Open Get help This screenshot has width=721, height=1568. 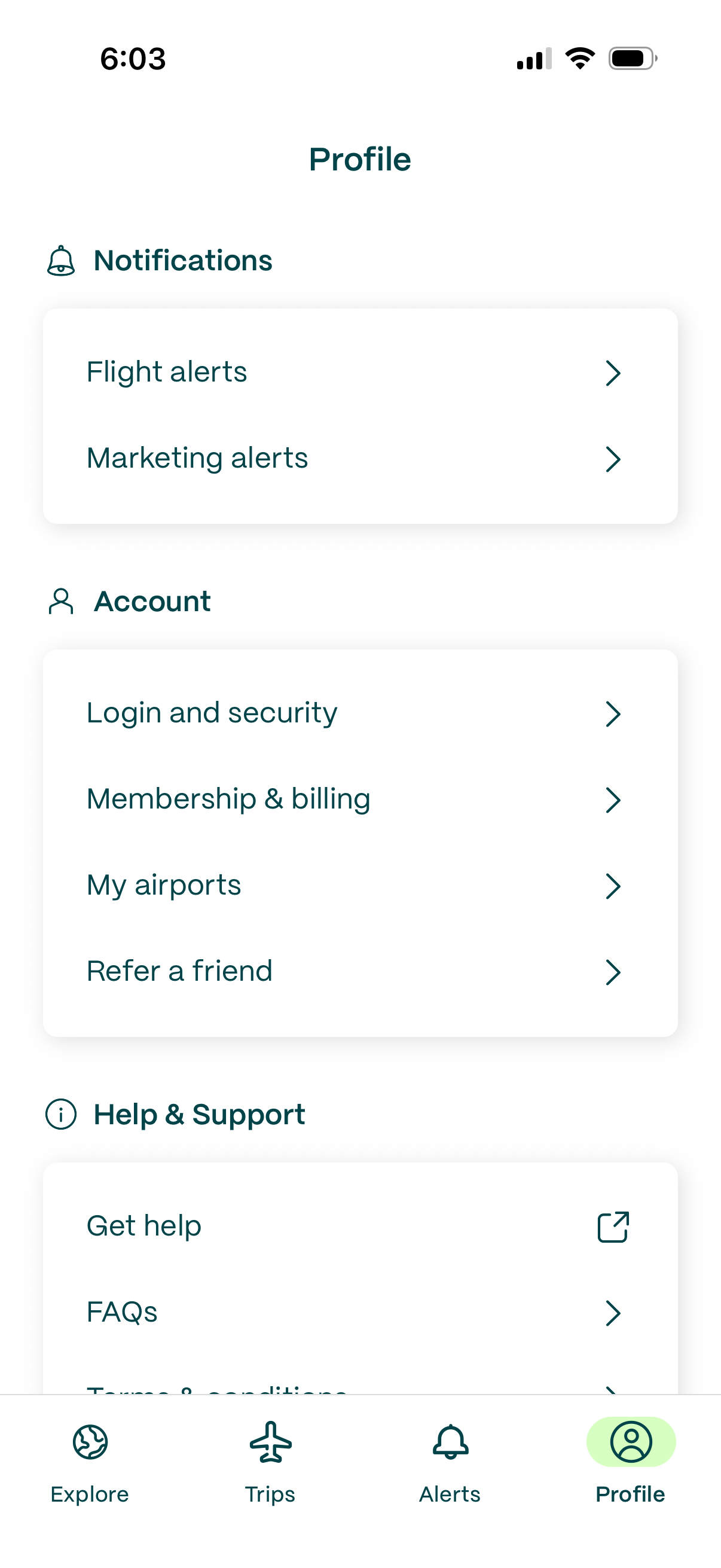tap(143, 1226)
